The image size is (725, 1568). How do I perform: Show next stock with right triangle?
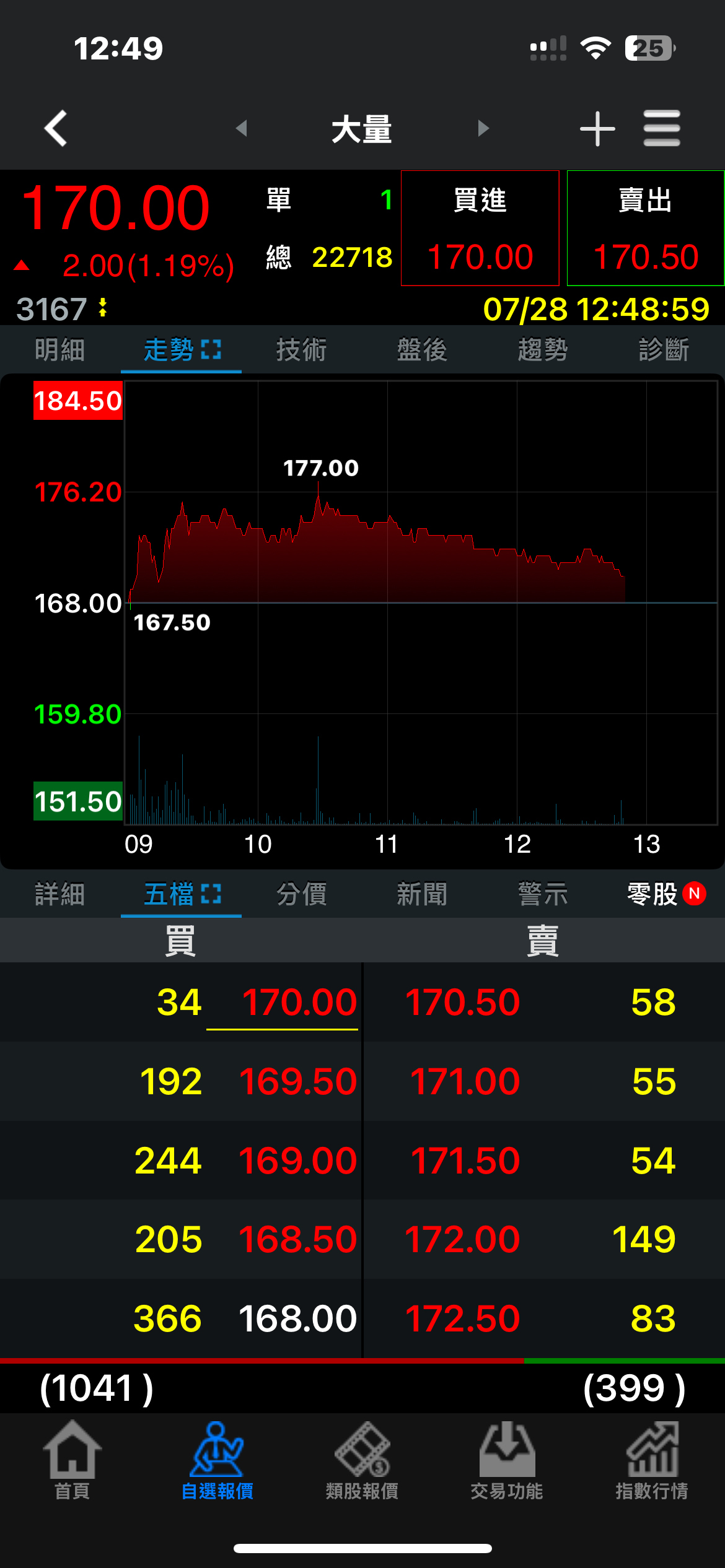483,128
